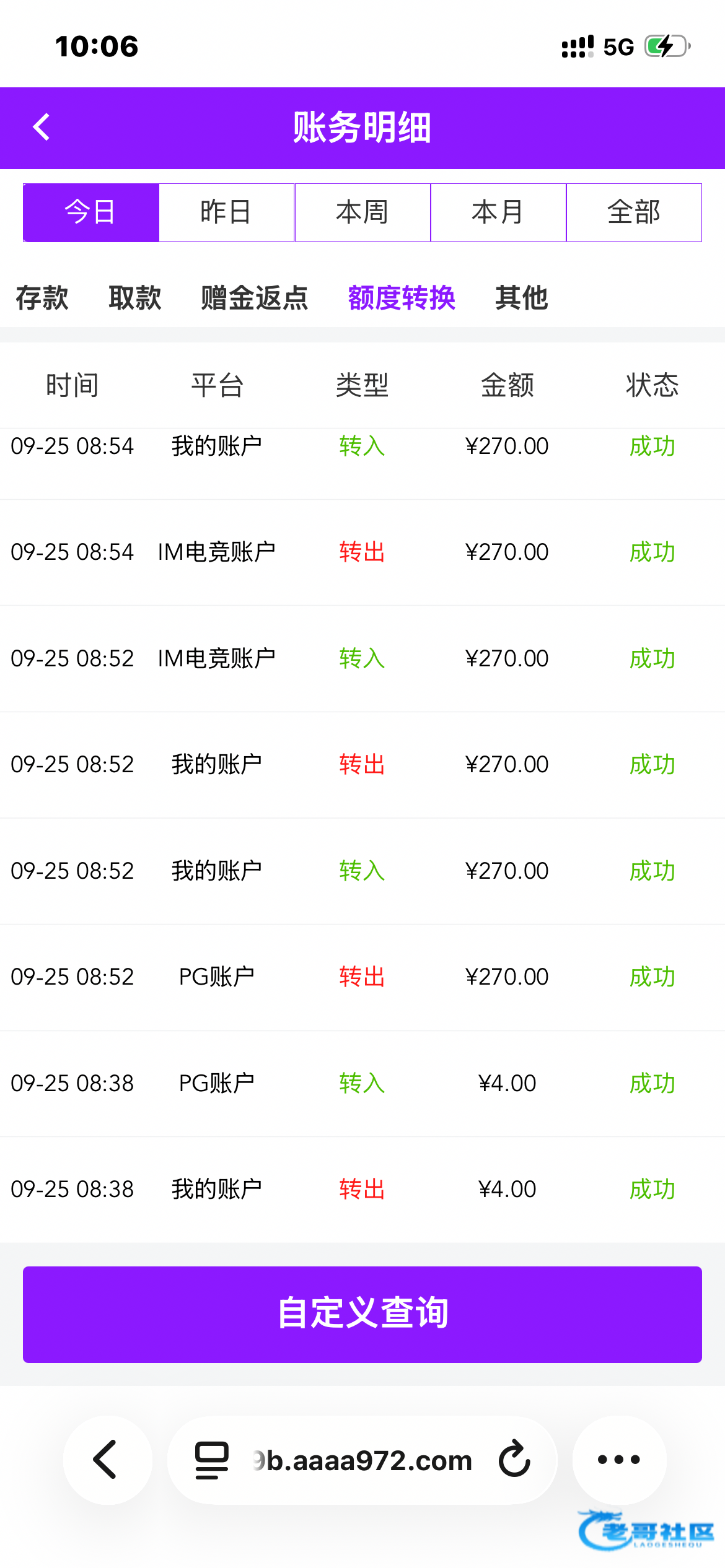Show 全部 records
Image resolution: width=725 pixels, height=1568 pixels.
pyautogui.click(x=634, y=212)
